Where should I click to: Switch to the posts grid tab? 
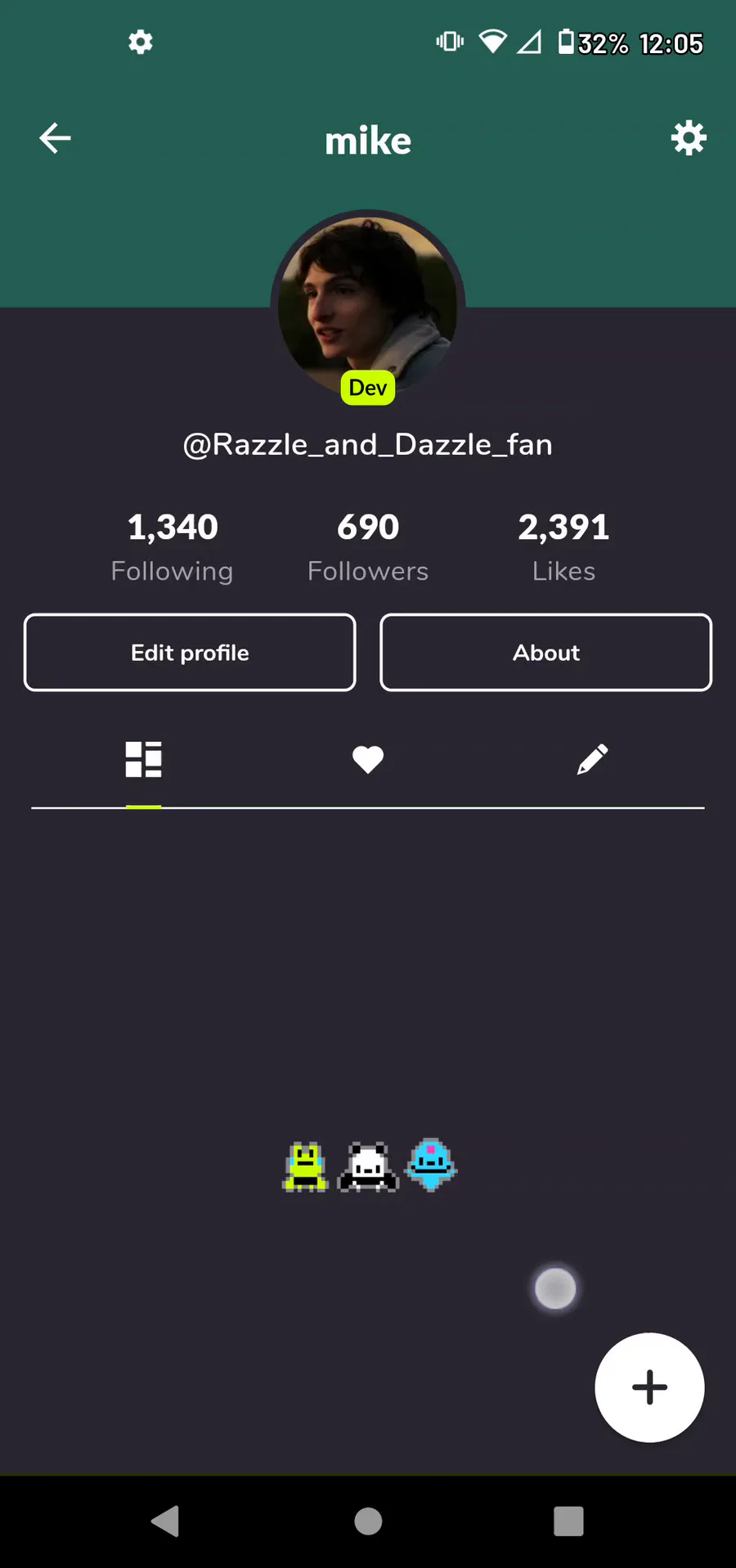(x=144, y=760)
